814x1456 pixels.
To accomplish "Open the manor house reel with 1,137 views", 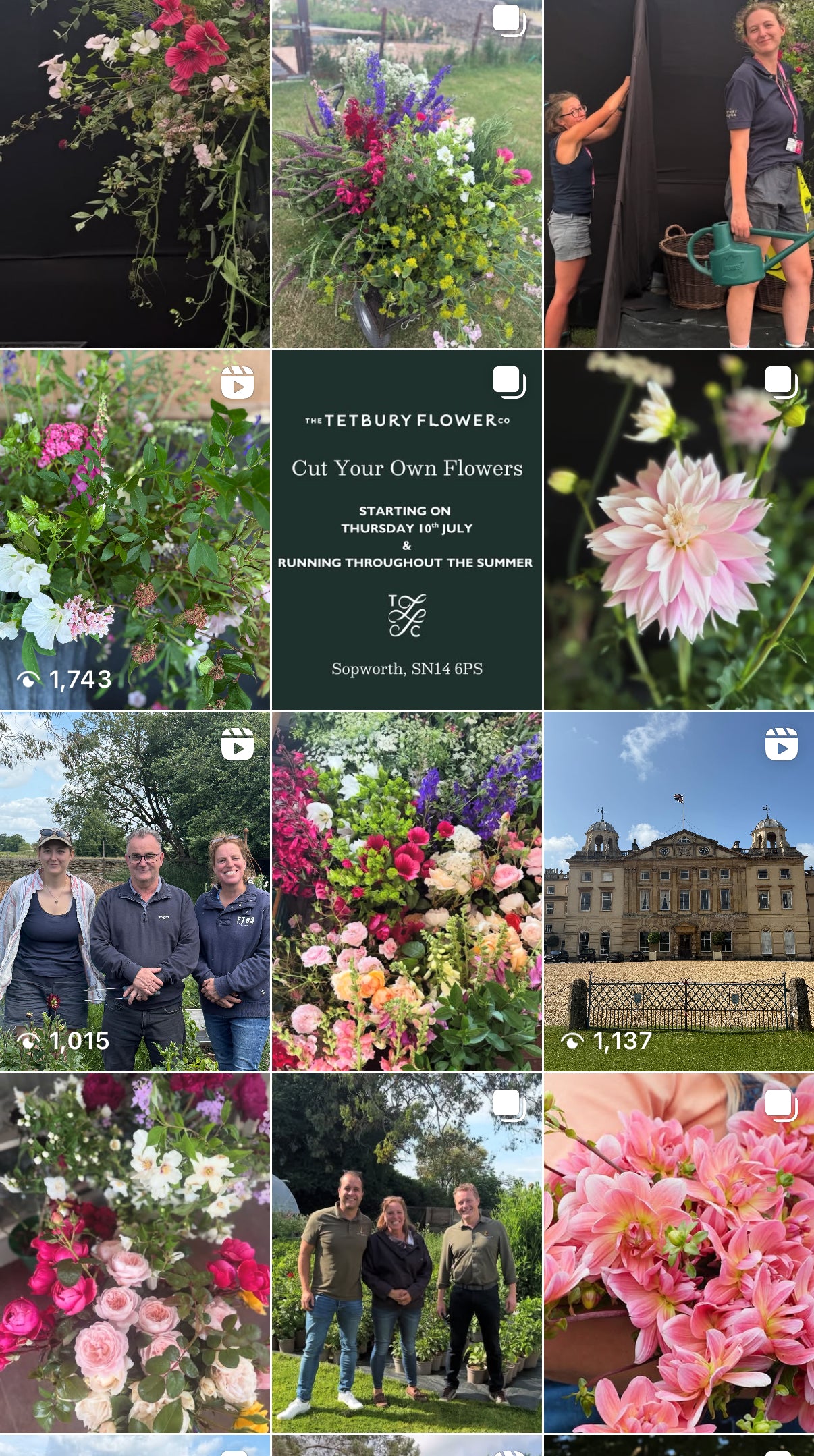I will coord(678,891).
